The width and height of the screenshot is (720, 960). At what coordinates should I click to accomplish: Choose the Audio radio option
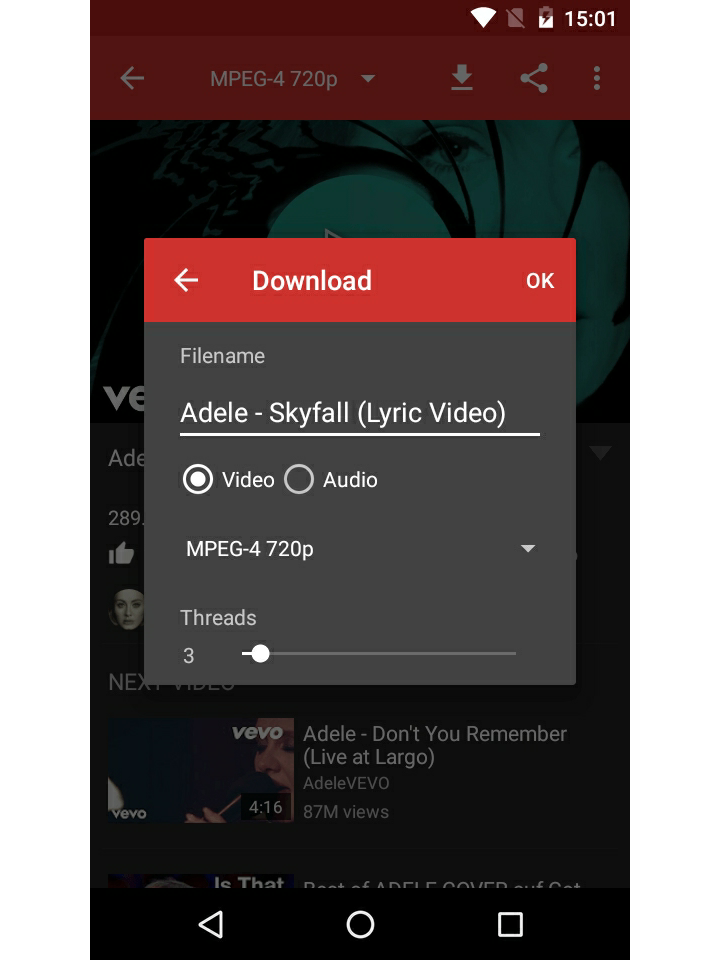point(300,480)
